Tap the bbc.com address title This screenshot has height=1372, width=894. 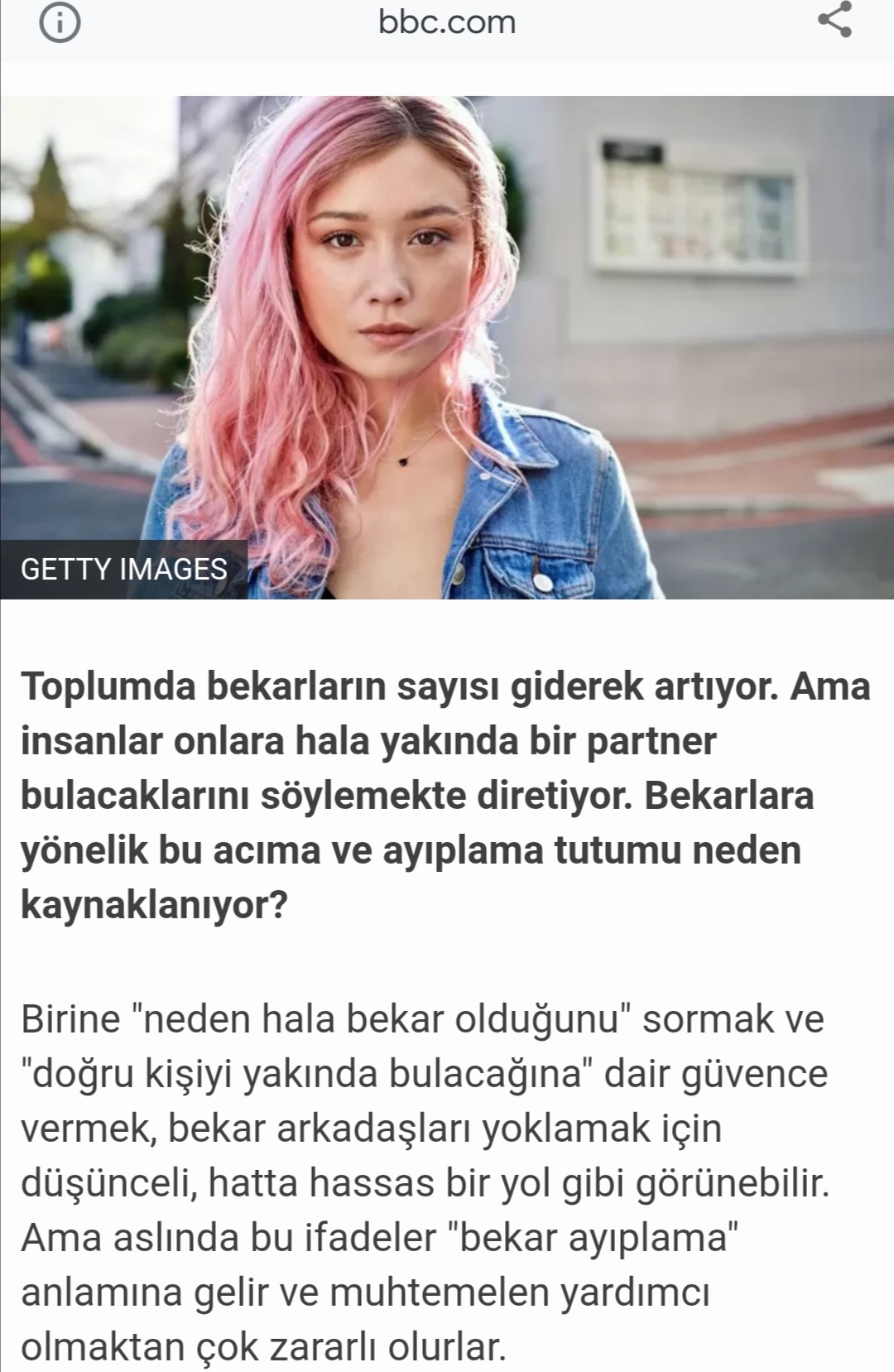(447, 22)
